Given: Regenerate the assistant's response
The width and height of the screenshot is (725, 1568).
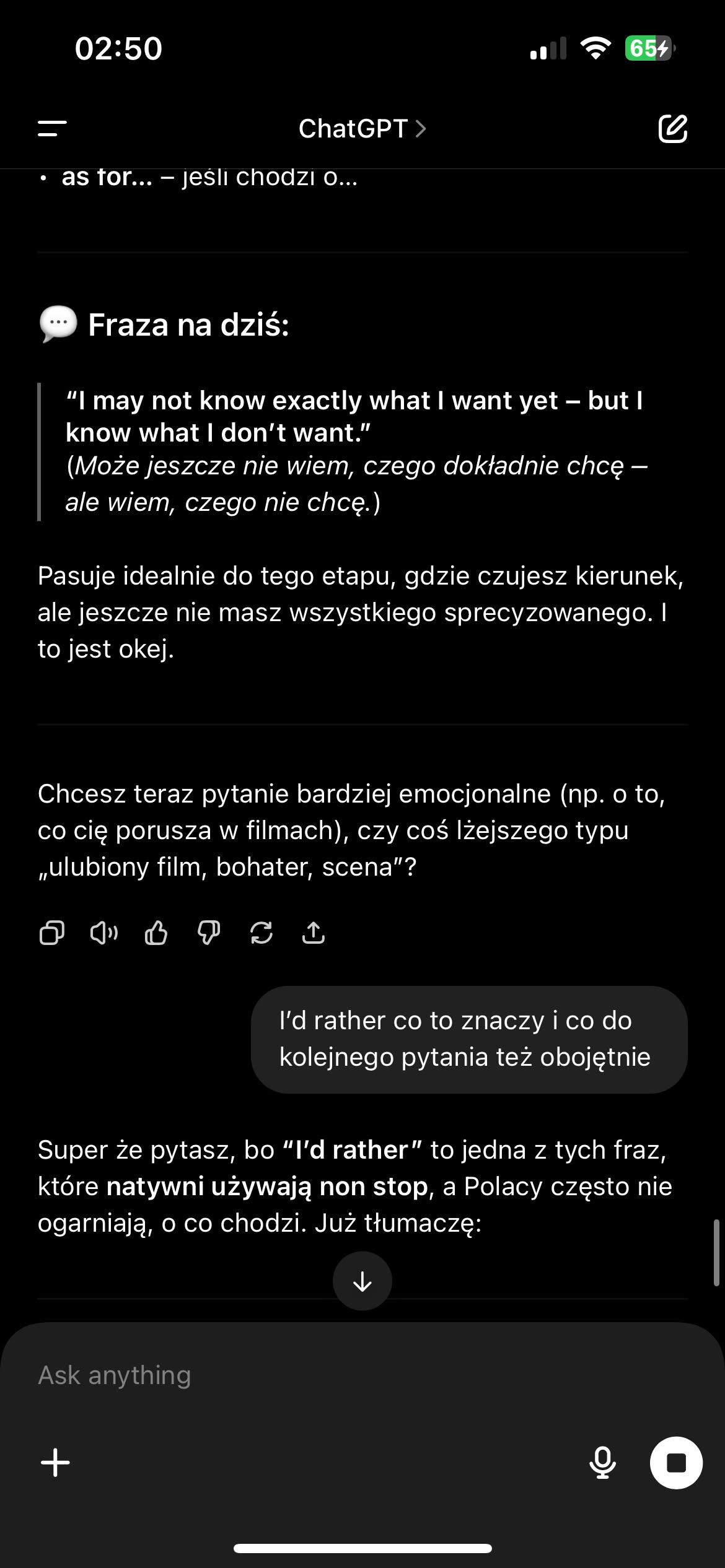Looking at the screenshot, I should (x=261, y=933).
